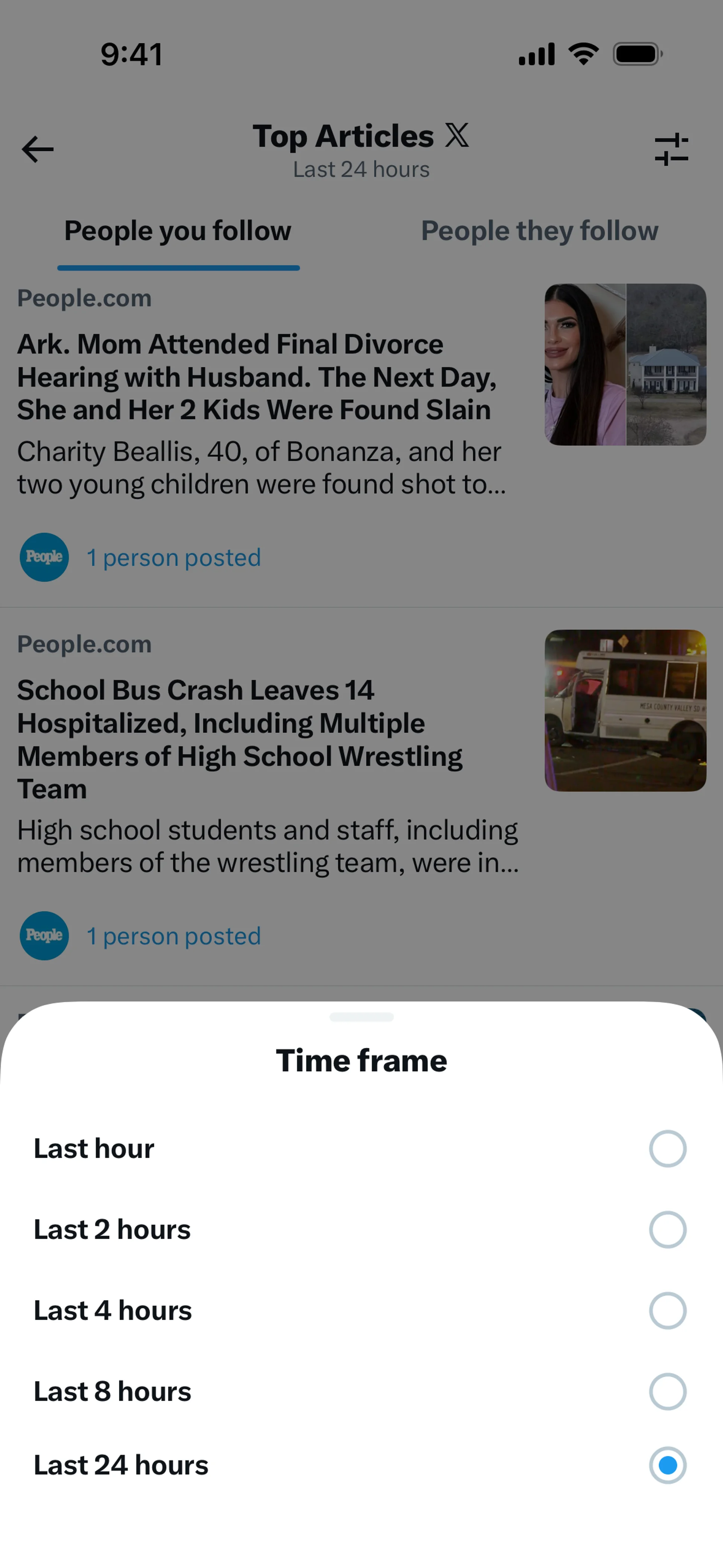723x1568 pixels.
Task: View who posted the School Bus Crash article
Action: pyautogui.click(x=174, y=936)
